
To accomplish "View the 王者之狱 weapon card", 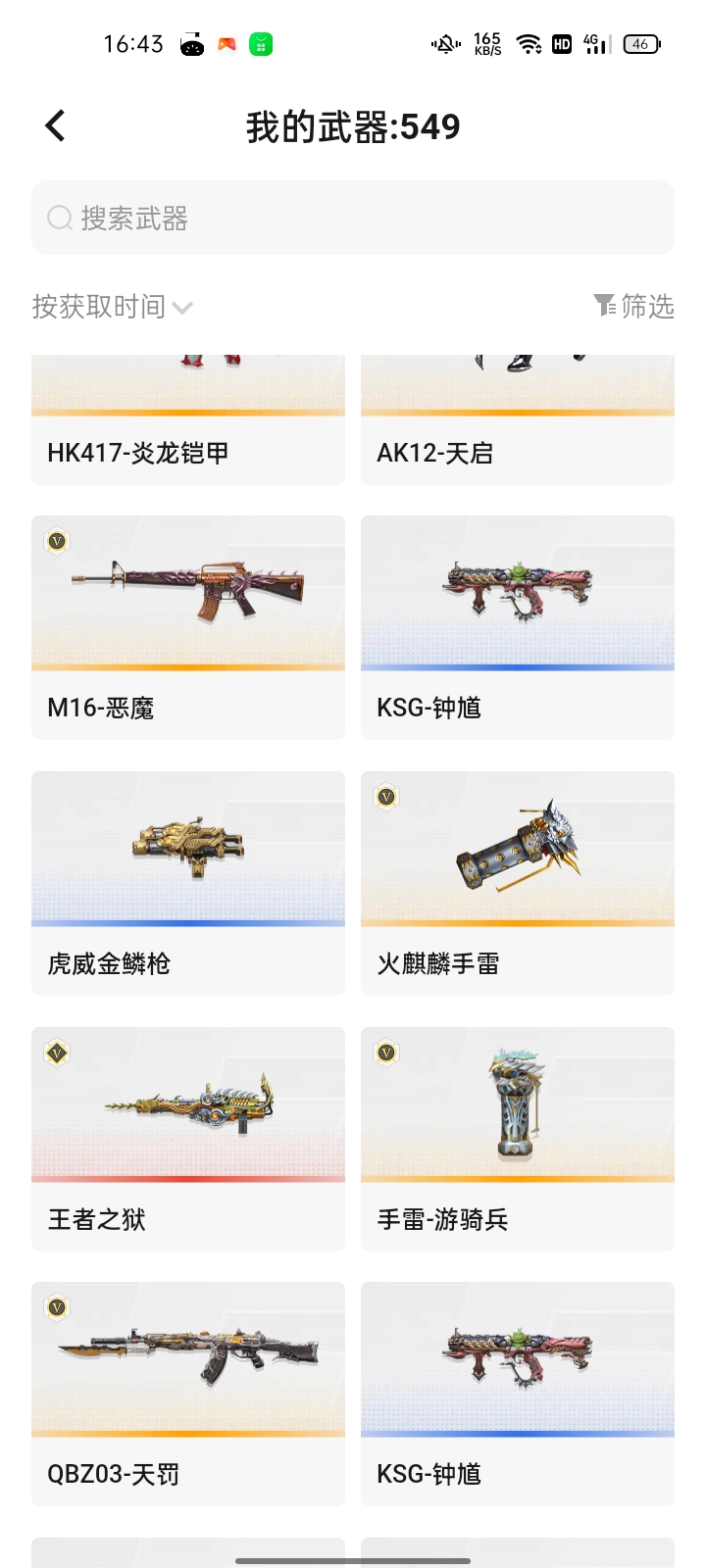I will [x=188, y=1139].
